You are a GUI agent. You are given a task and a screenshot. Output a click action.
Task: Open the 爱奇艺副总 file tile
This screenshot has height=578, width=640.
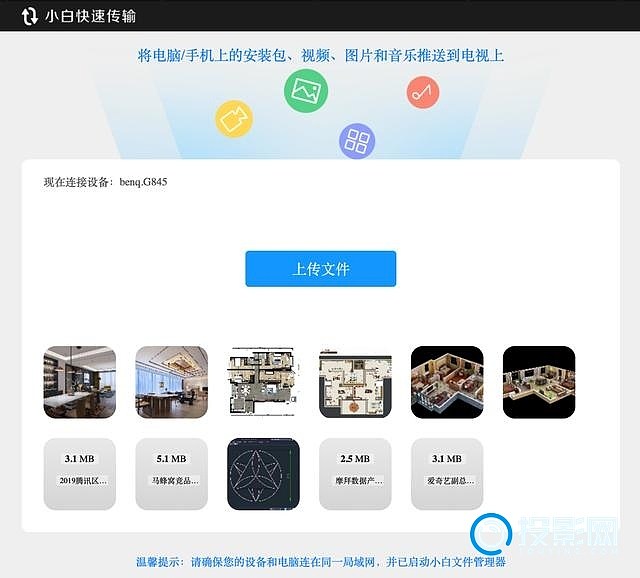[x=446, y=474]
